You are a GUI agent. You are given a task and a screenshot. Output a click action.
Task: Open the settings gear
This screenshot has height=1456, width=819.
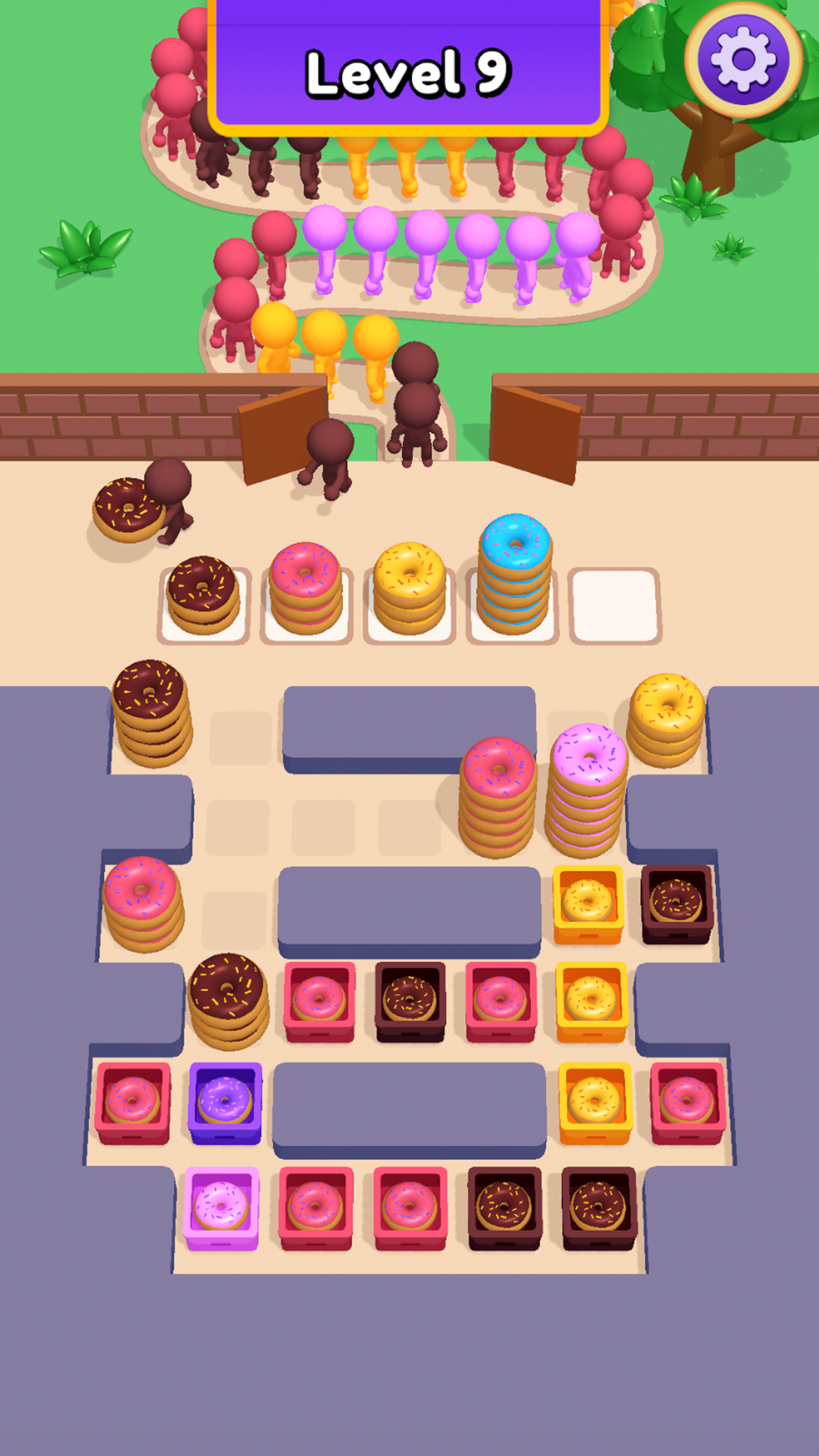743,60
